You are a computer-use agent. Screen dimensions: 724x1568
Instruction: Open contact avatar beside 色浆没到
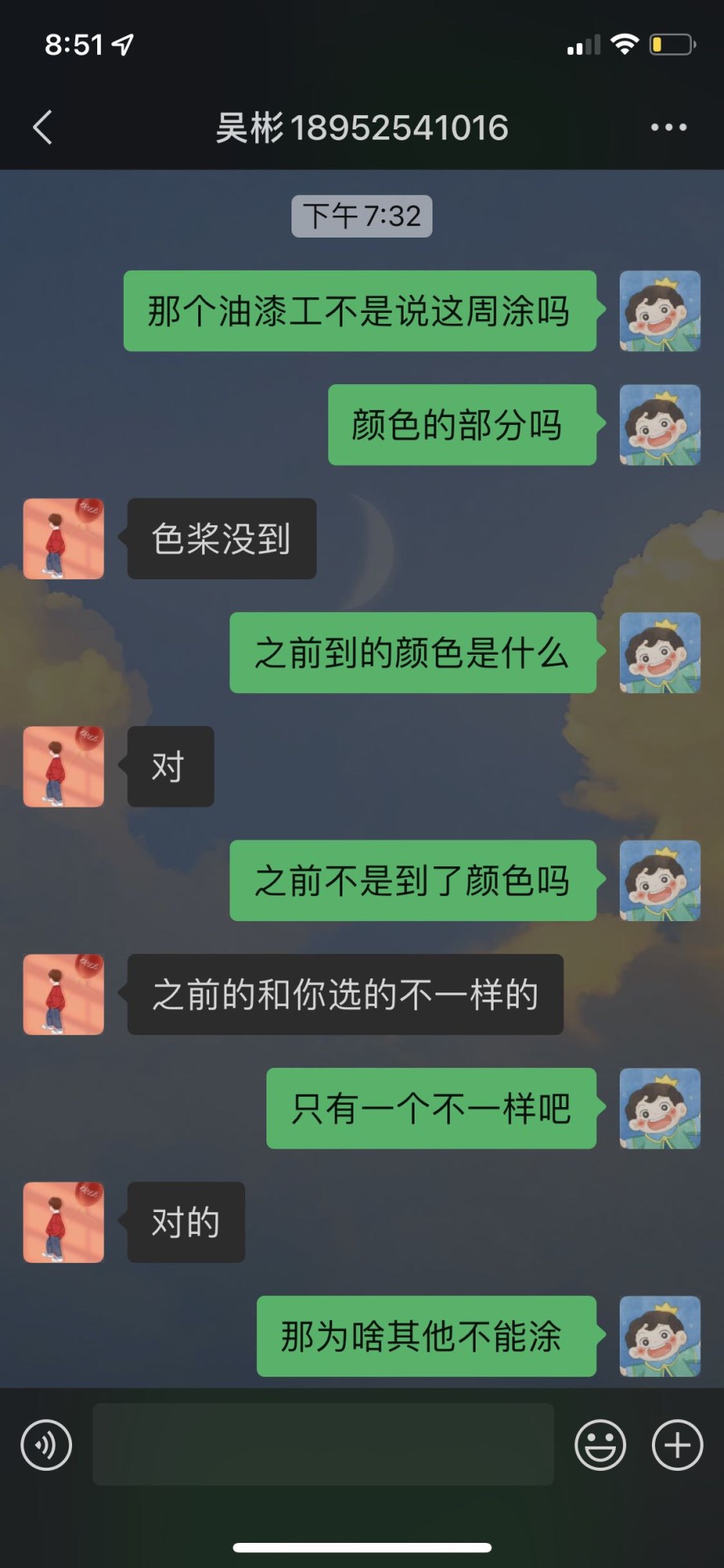[63, 539]
